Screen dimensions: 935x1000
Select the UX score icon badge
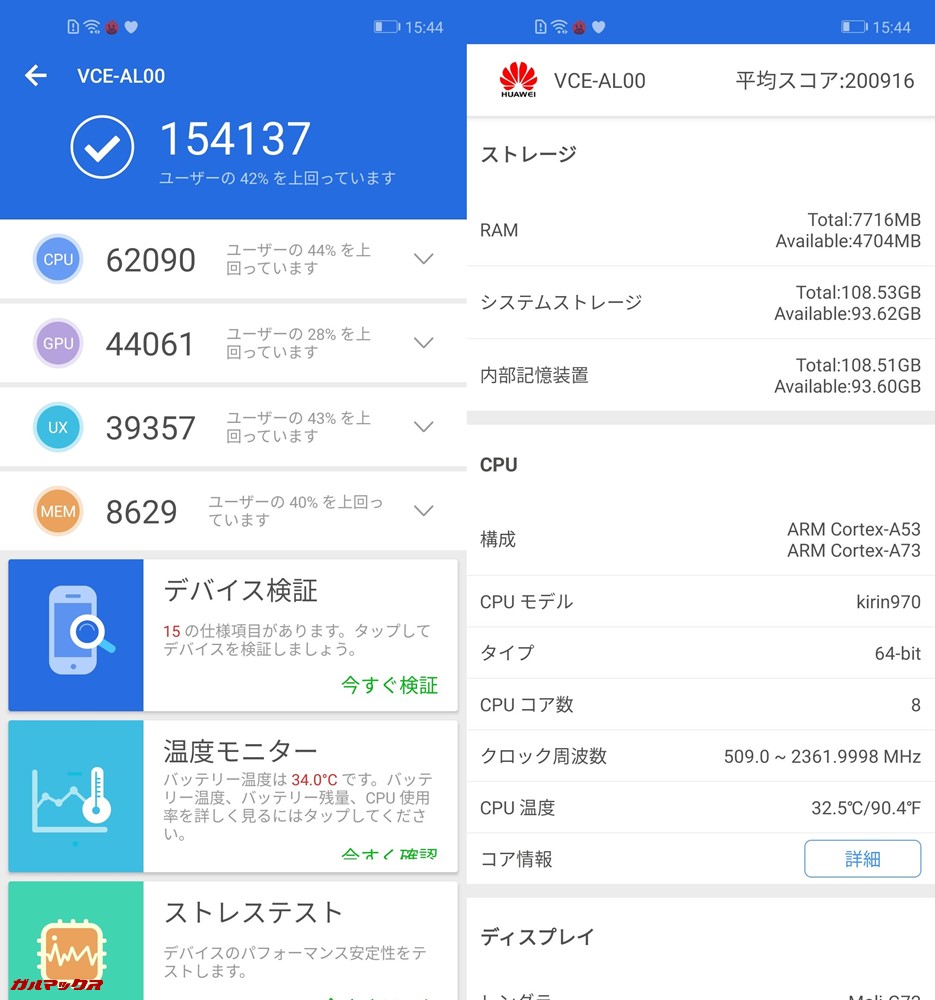pos(58,427)
